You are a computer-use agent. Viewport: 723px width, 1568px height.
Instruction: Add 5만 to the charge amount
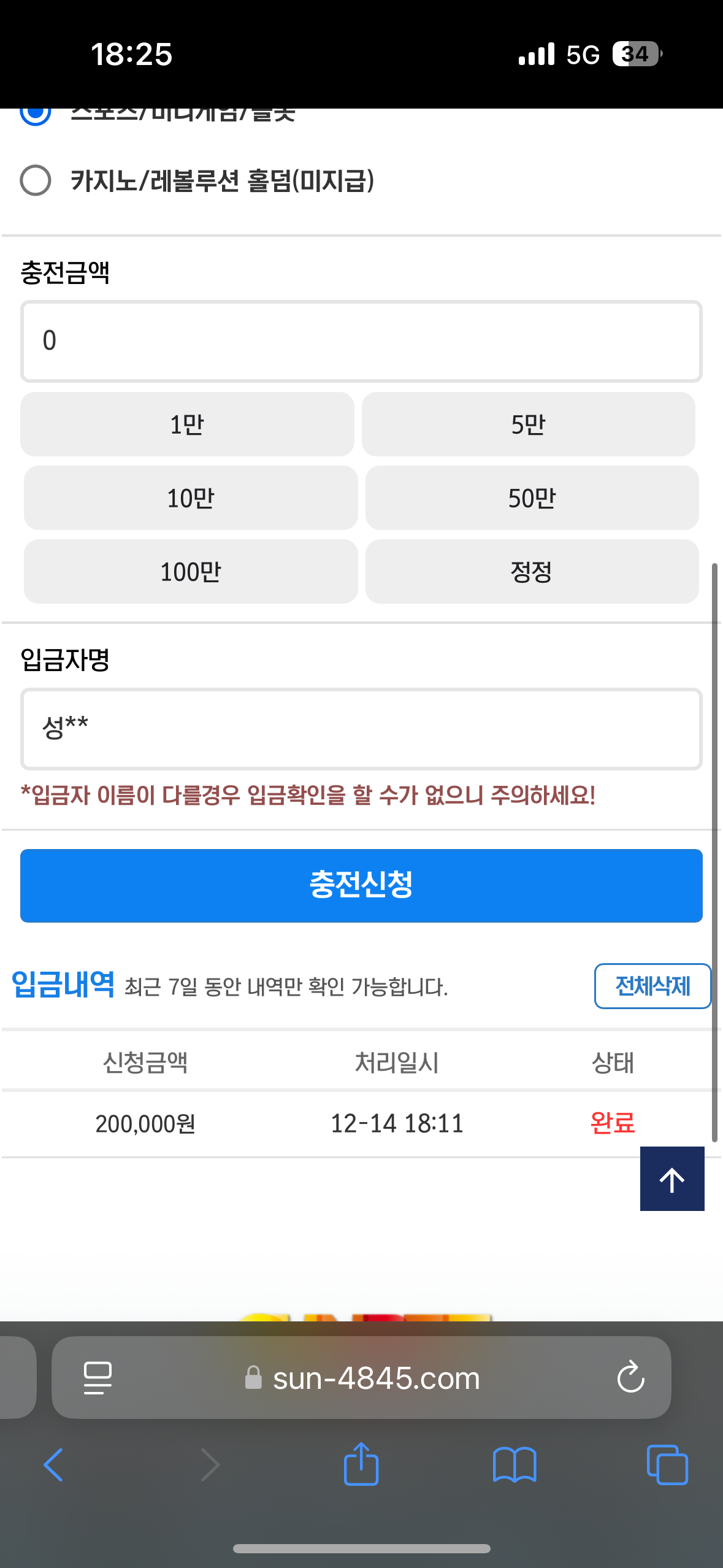tap(528, 425)
